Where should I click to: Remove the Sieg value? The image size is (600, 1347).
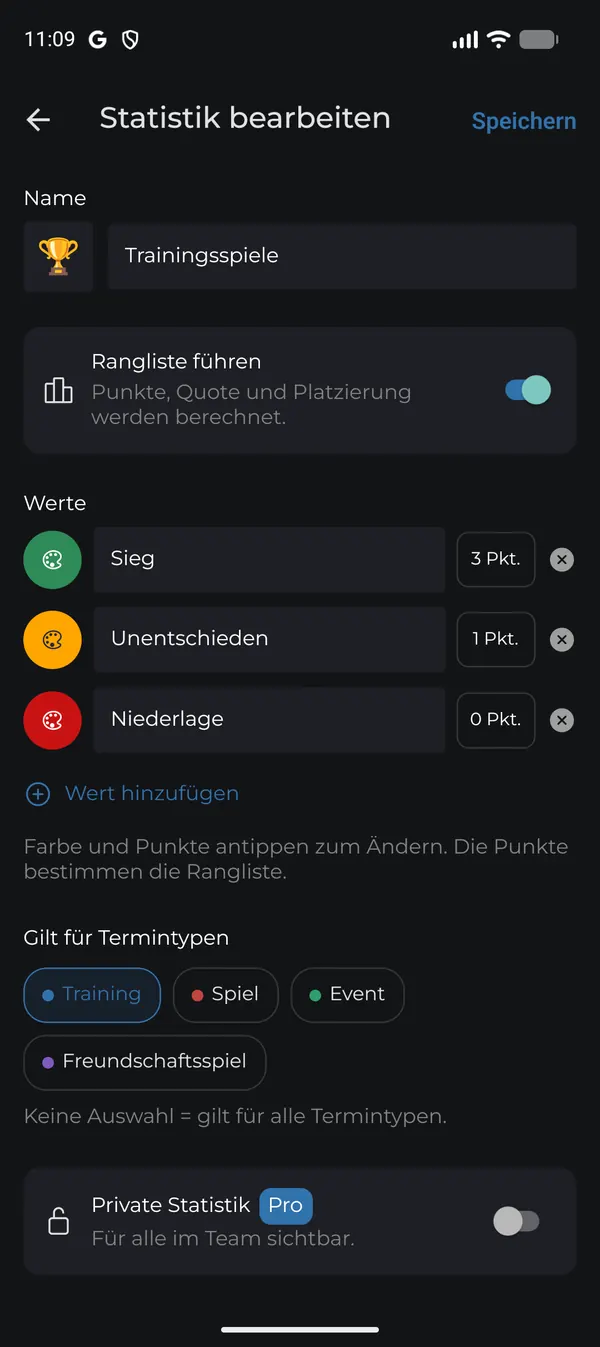click(x=562, y=560)
